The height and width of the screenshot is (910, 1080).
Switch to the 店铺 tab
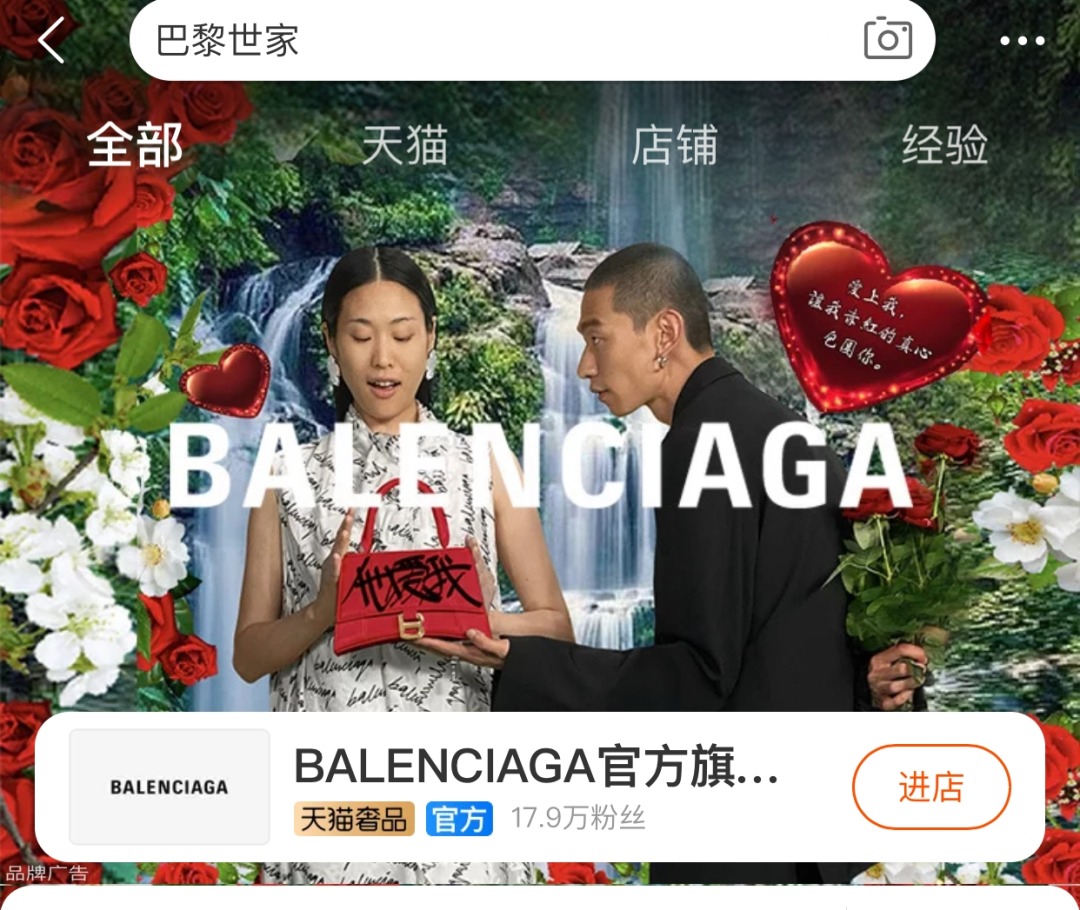point(674,146)
